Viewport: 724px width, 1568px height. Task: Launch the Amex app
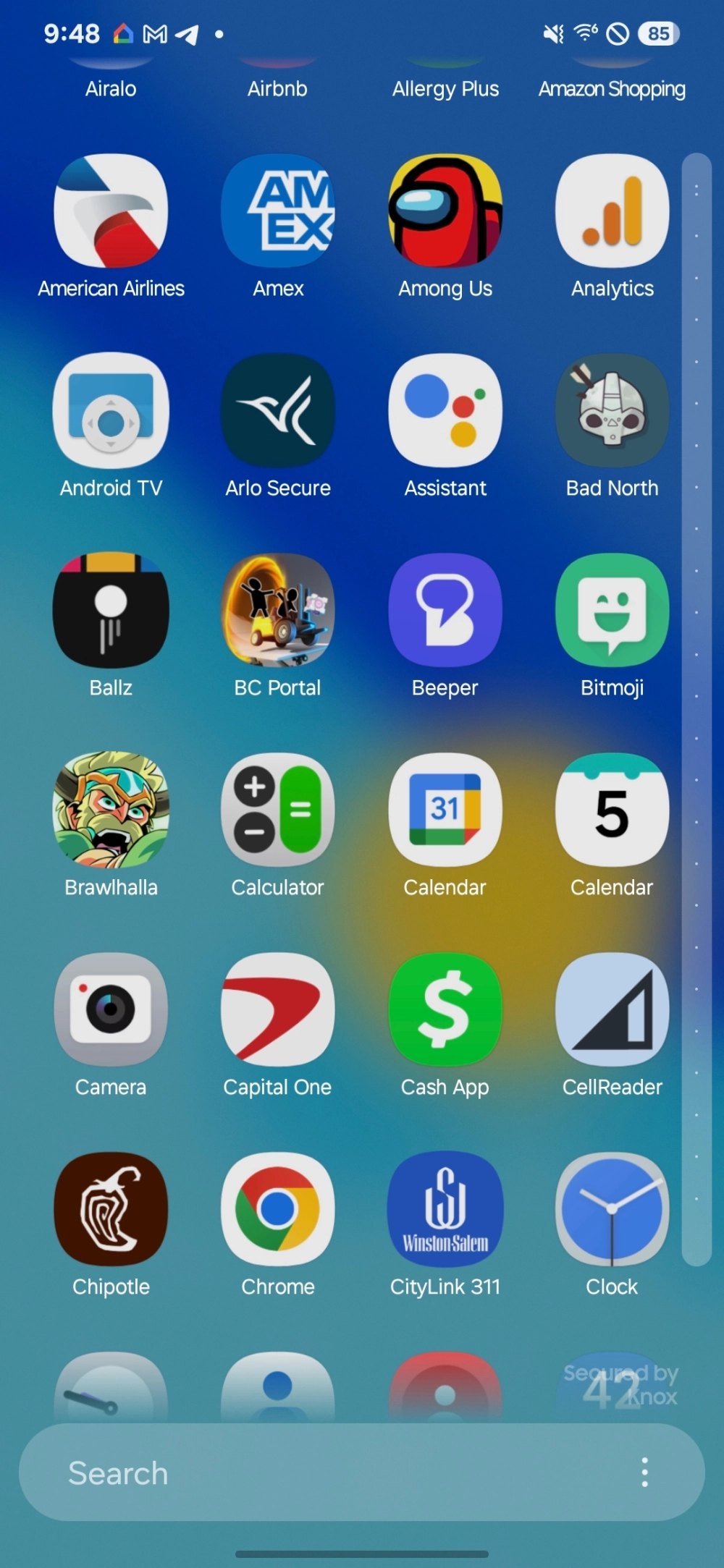point(278,211)
